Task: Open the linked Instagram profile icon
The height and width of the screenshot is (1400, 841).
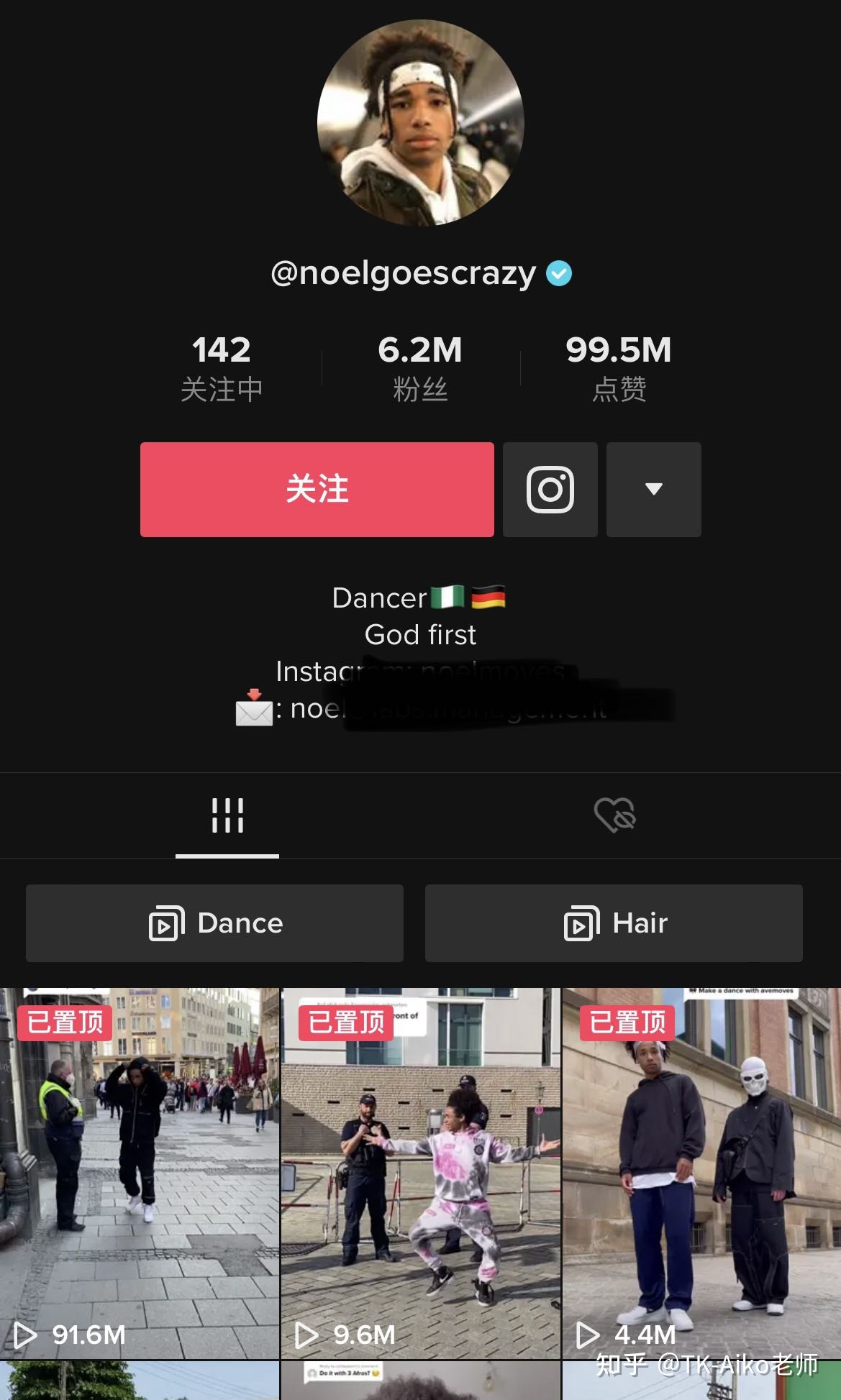Action: [x=550, y=489]
